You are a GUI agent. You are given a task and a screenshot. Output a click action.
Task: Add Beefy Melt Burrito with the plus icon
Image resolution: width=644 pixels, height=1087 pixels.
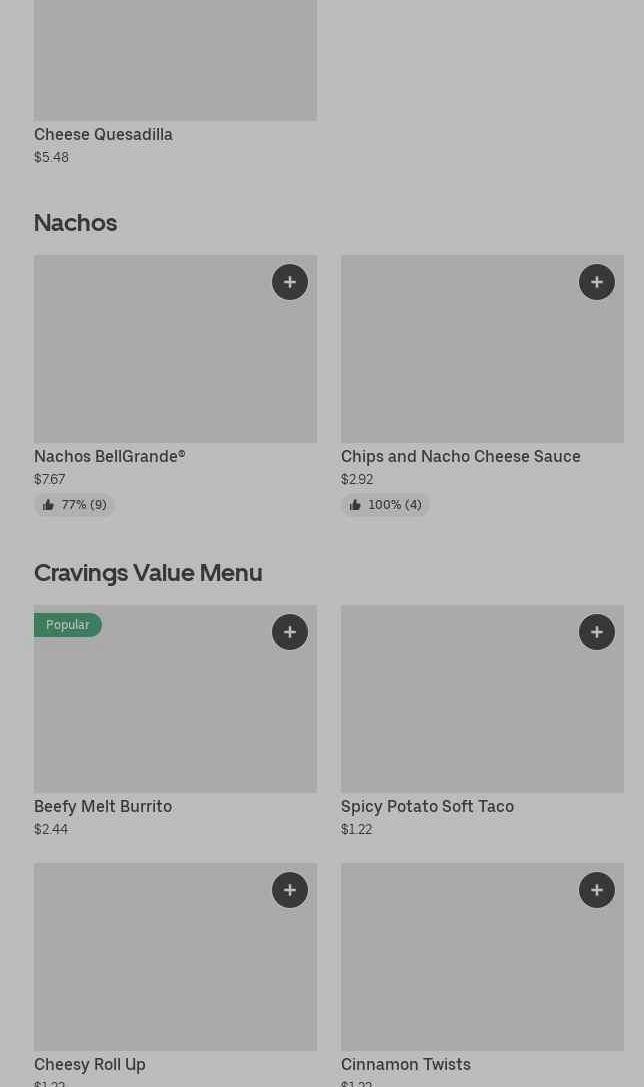pyautogui.click(x=290, y=632)
